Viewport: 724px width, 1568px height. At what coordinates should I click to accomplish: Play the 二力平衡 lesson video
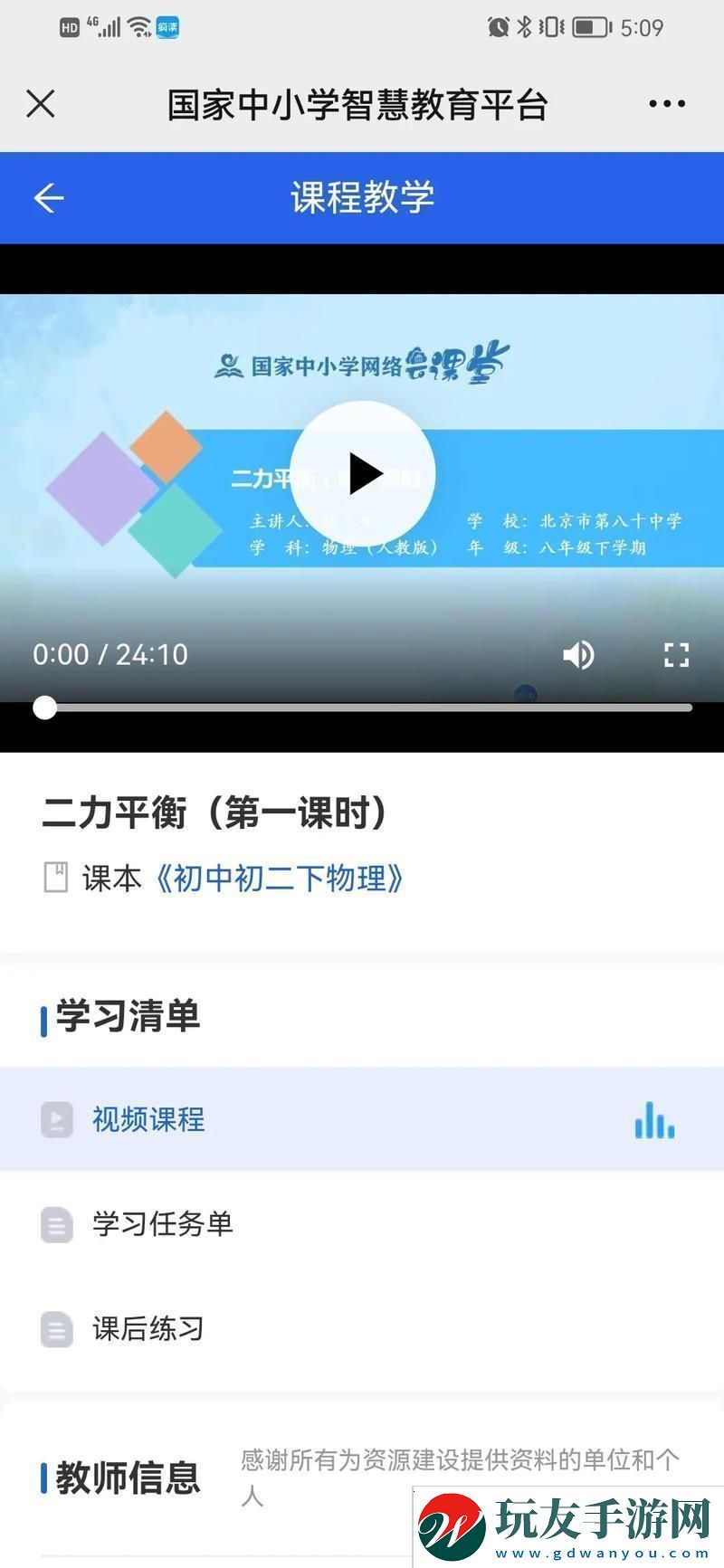click(363, 474)
